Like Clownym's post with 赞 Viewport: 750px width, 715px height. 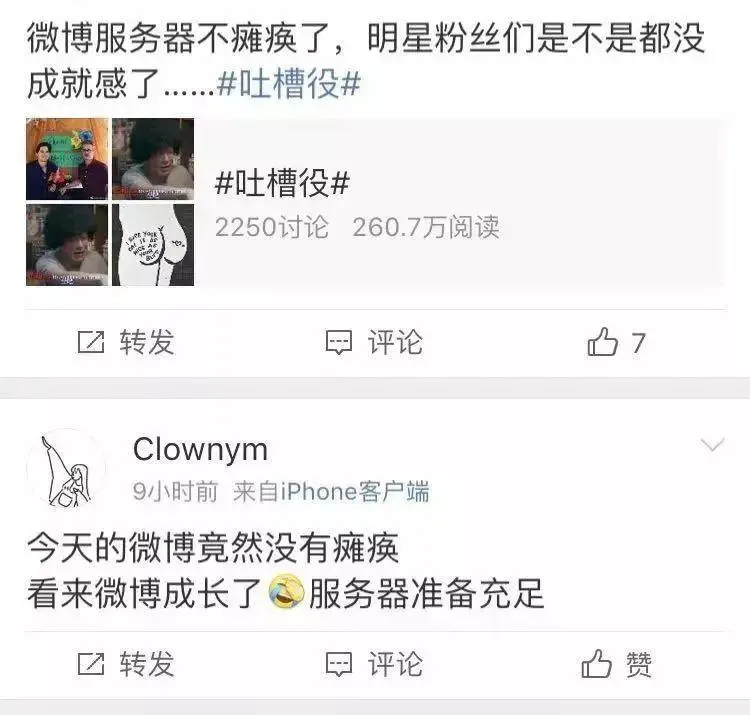pos(617,664)
